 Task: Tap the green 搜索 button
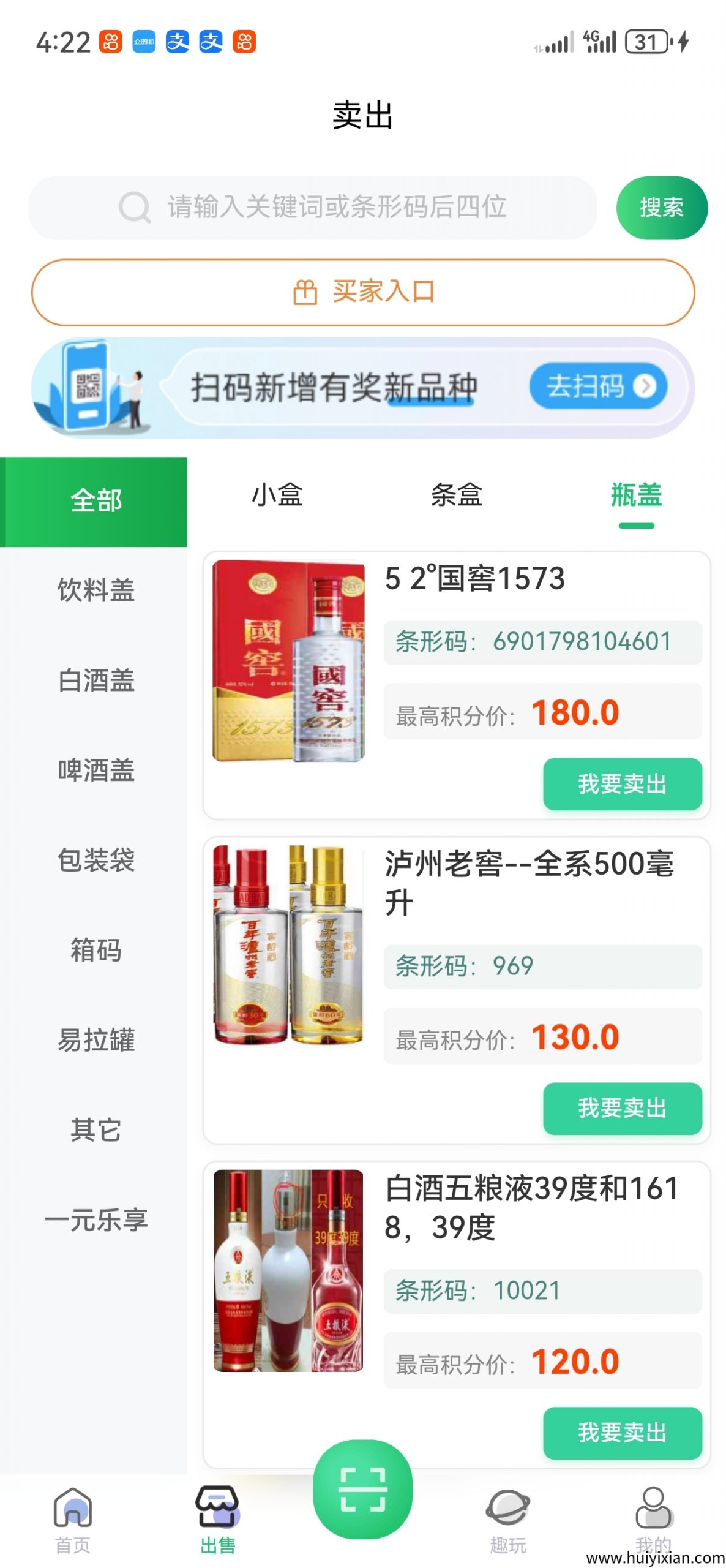pos(661,207)
